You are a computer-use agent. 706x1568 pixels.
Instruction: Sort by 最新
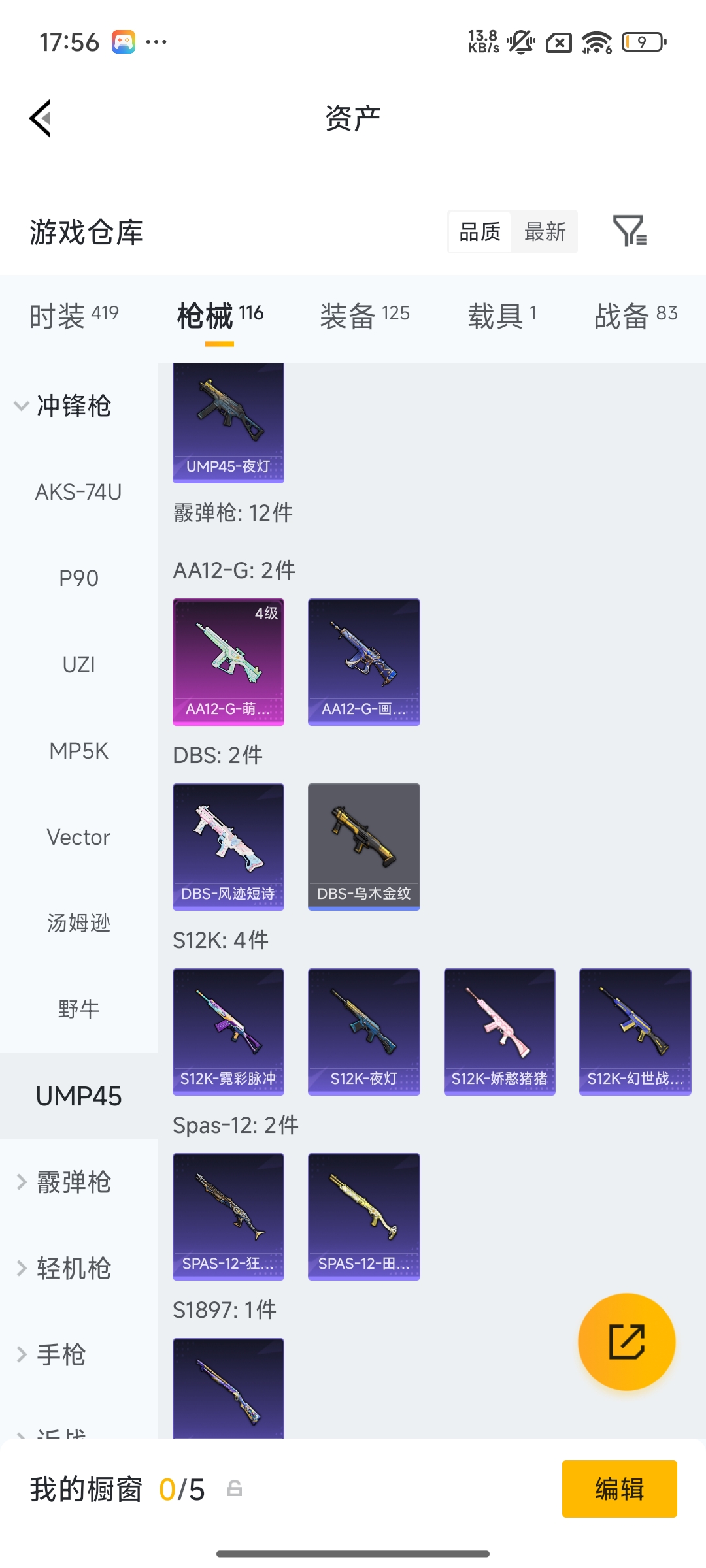coord(545,231)
